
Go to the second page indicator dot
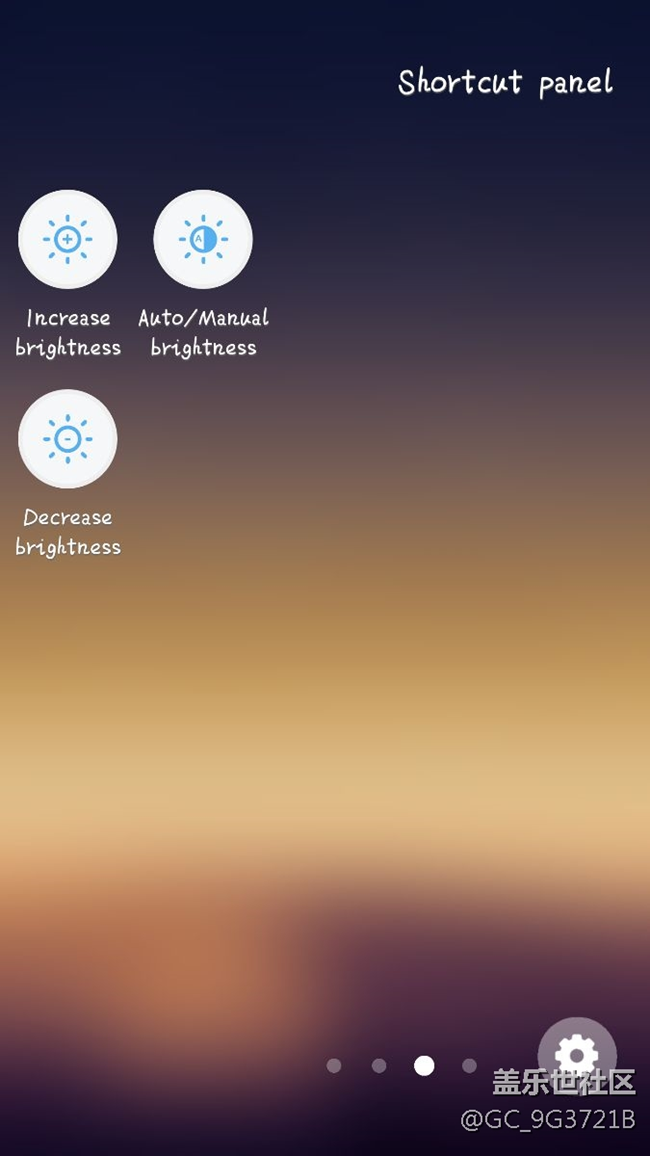(379, 1065)
